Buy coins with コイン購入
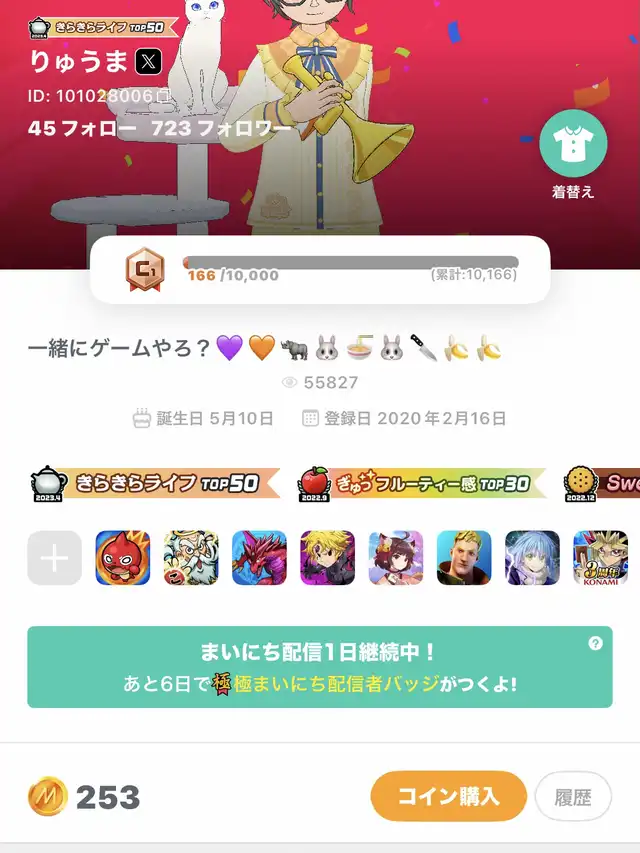 click(x=448, y=797)
